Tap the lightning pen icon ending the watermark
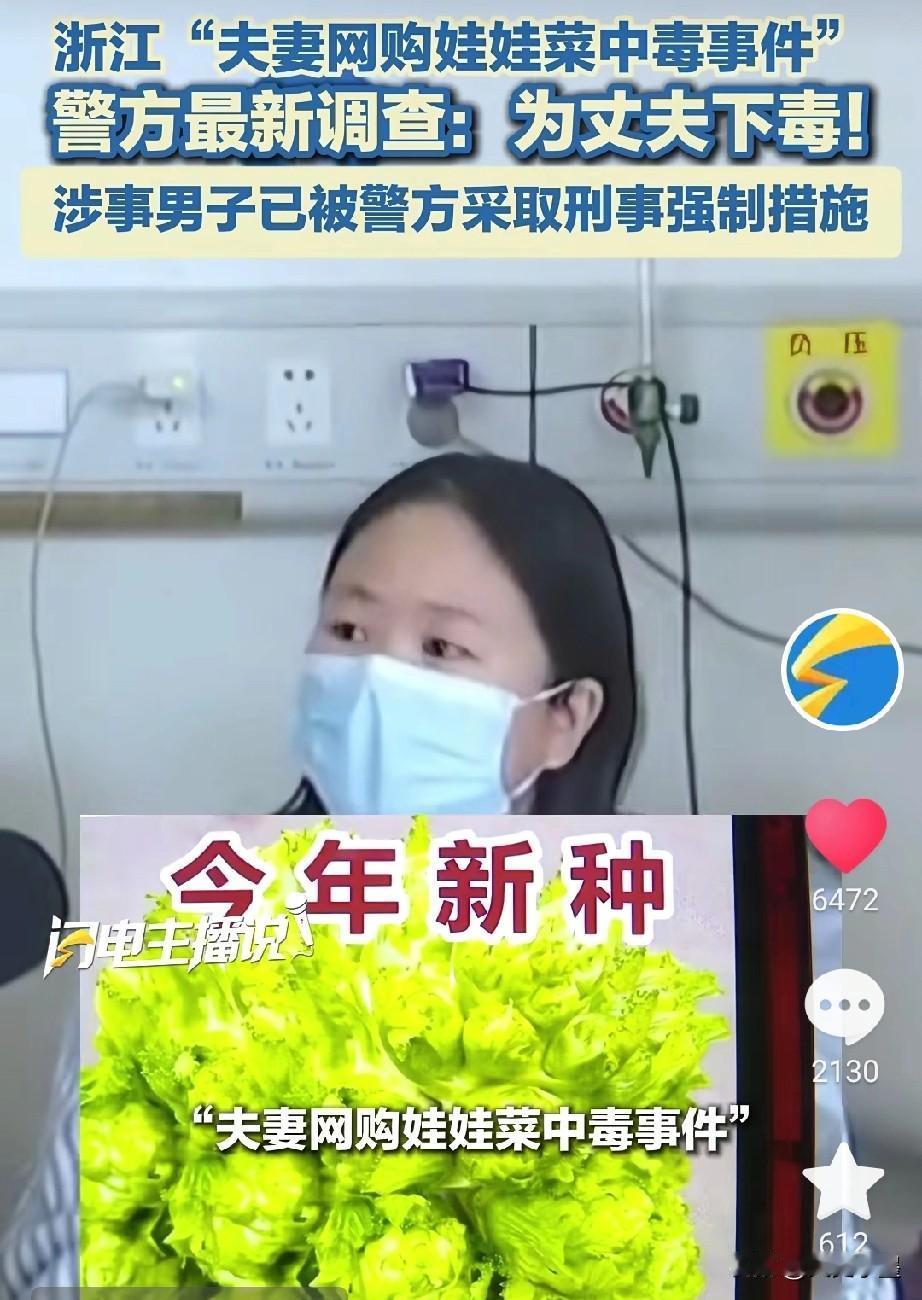The width and height of the screenshot is (922, 1300). [x=300, y=928]
